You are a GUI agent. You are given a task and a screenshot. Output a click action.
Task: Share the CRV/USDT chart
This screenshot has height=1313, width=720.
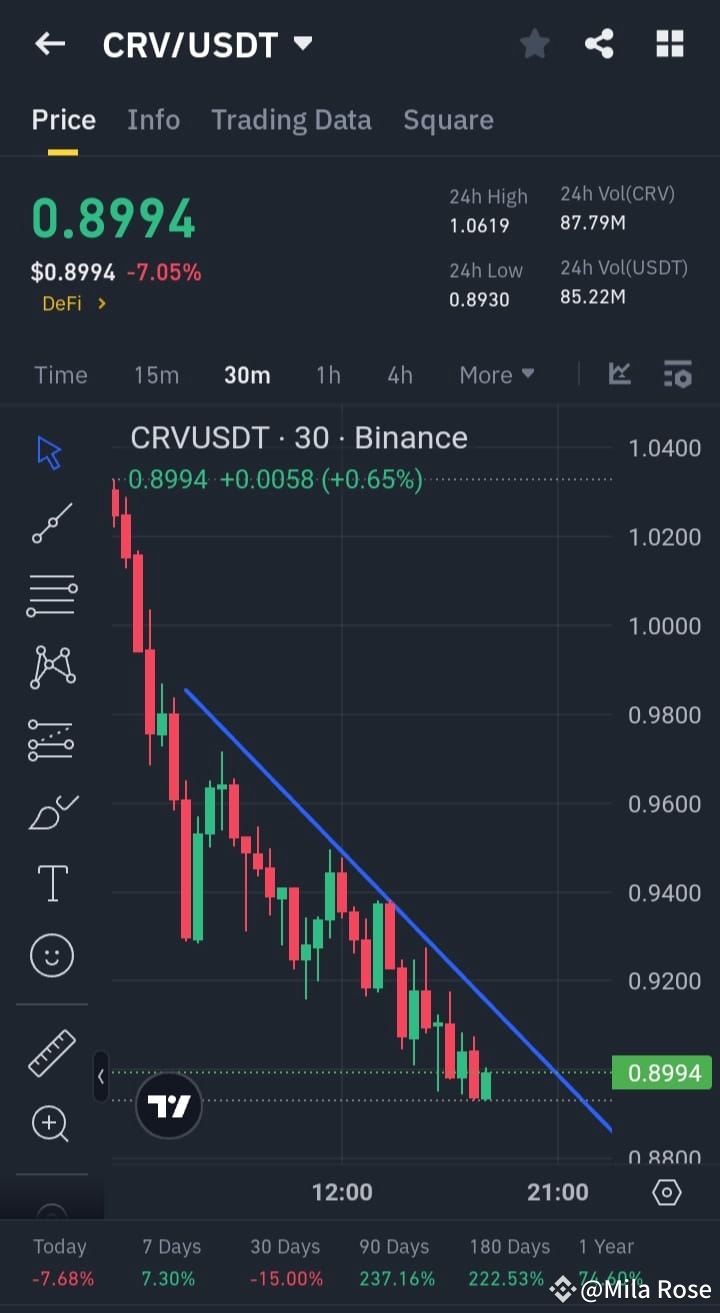click(599, 43)
